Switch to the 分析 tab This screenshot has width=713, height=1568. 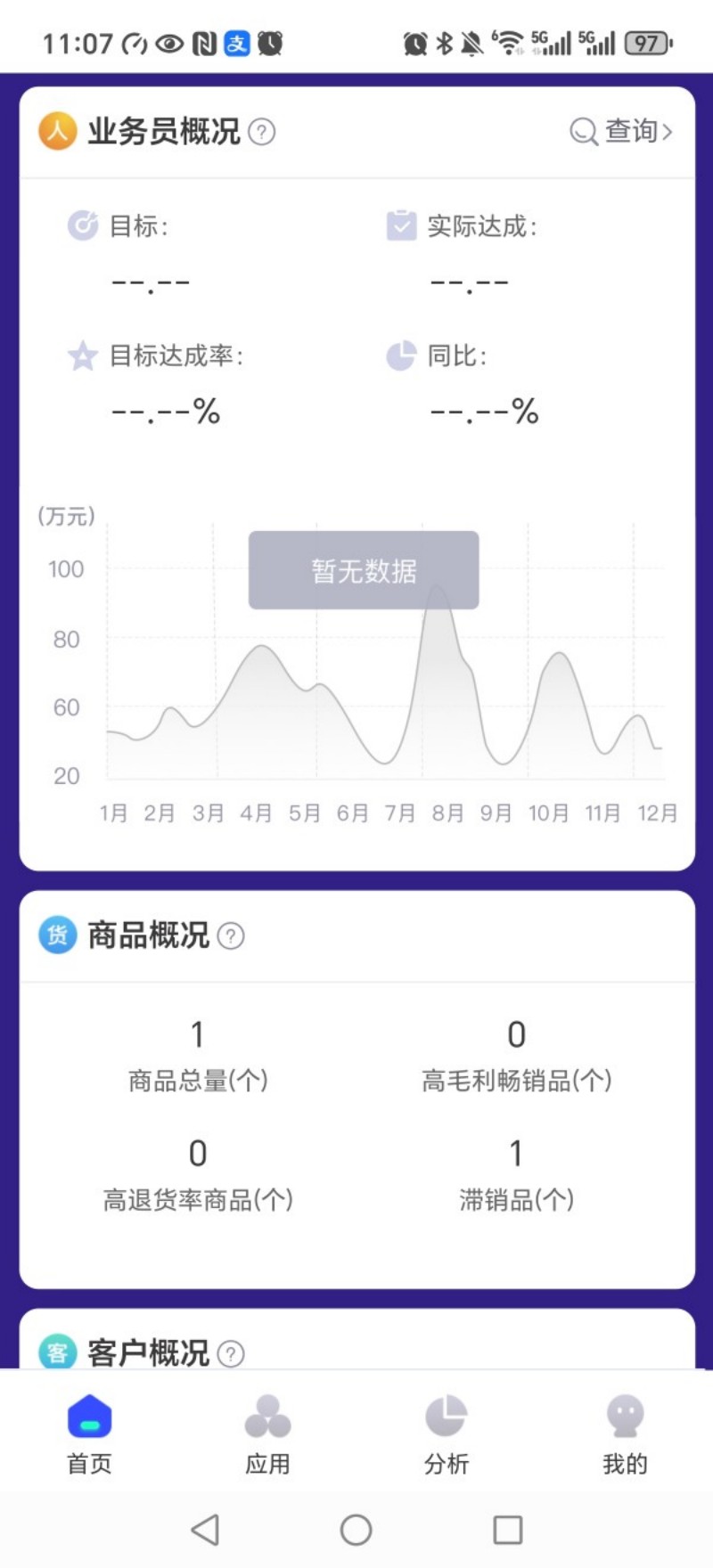(446, 1433)
